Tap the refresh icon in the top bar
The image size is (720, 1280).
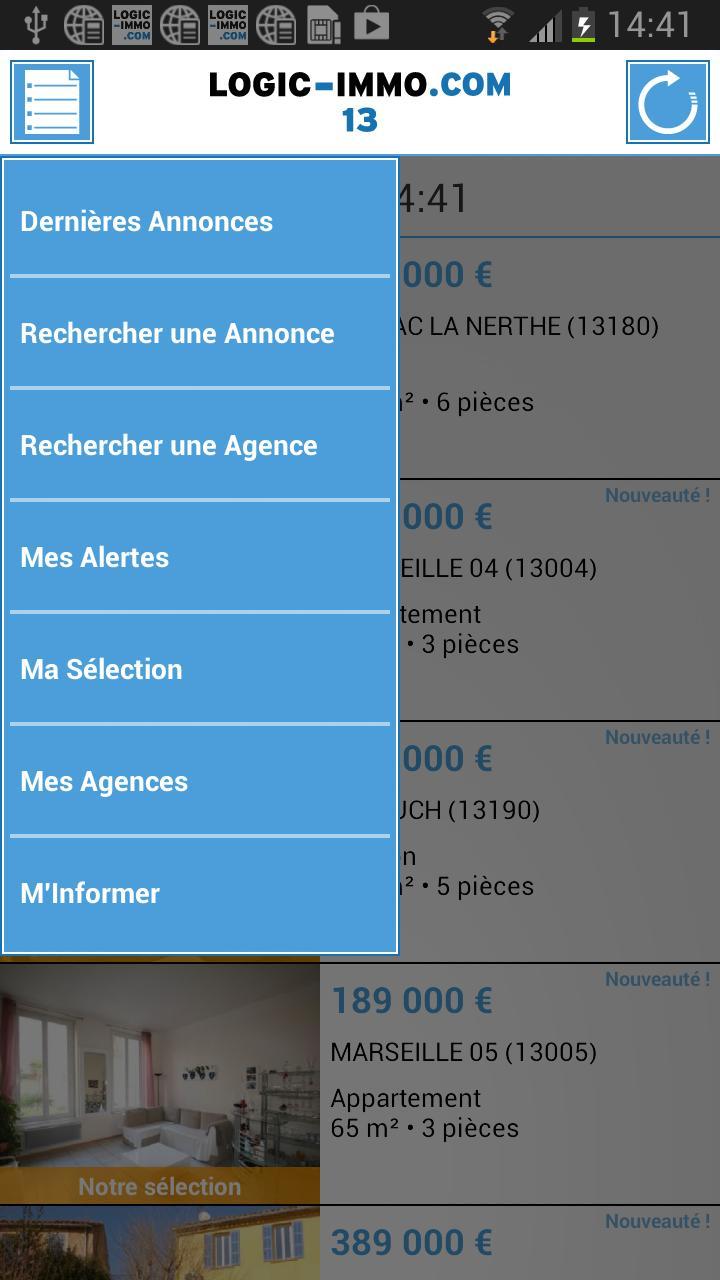667,101
